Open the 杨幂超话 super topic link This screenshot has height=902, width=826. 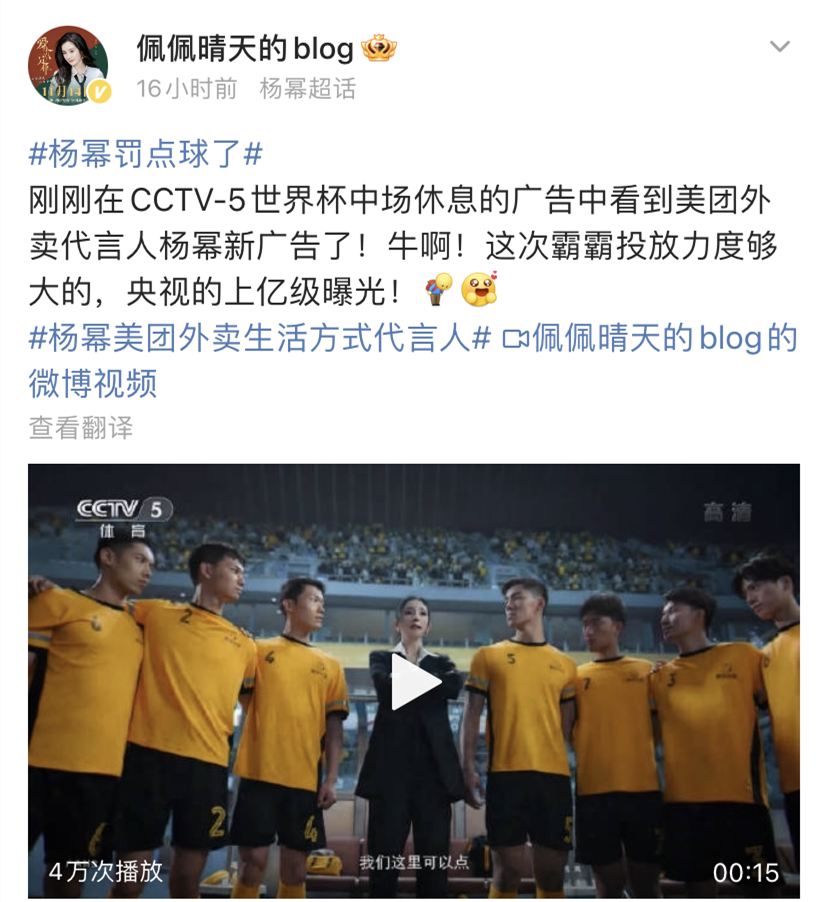(308, 89)
